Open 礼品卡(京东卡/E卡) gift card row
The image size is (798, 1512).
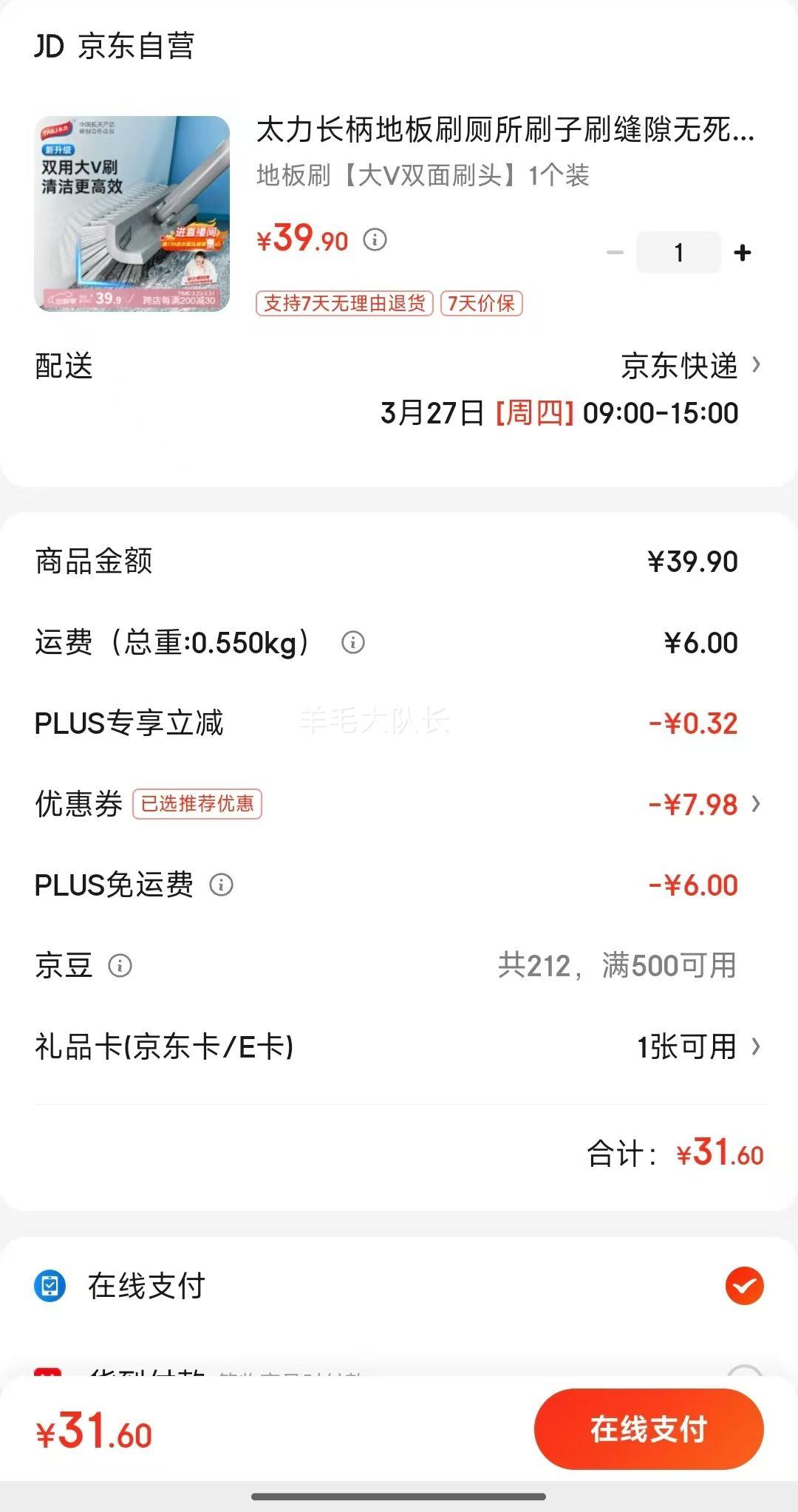[x=399, y=1046]
